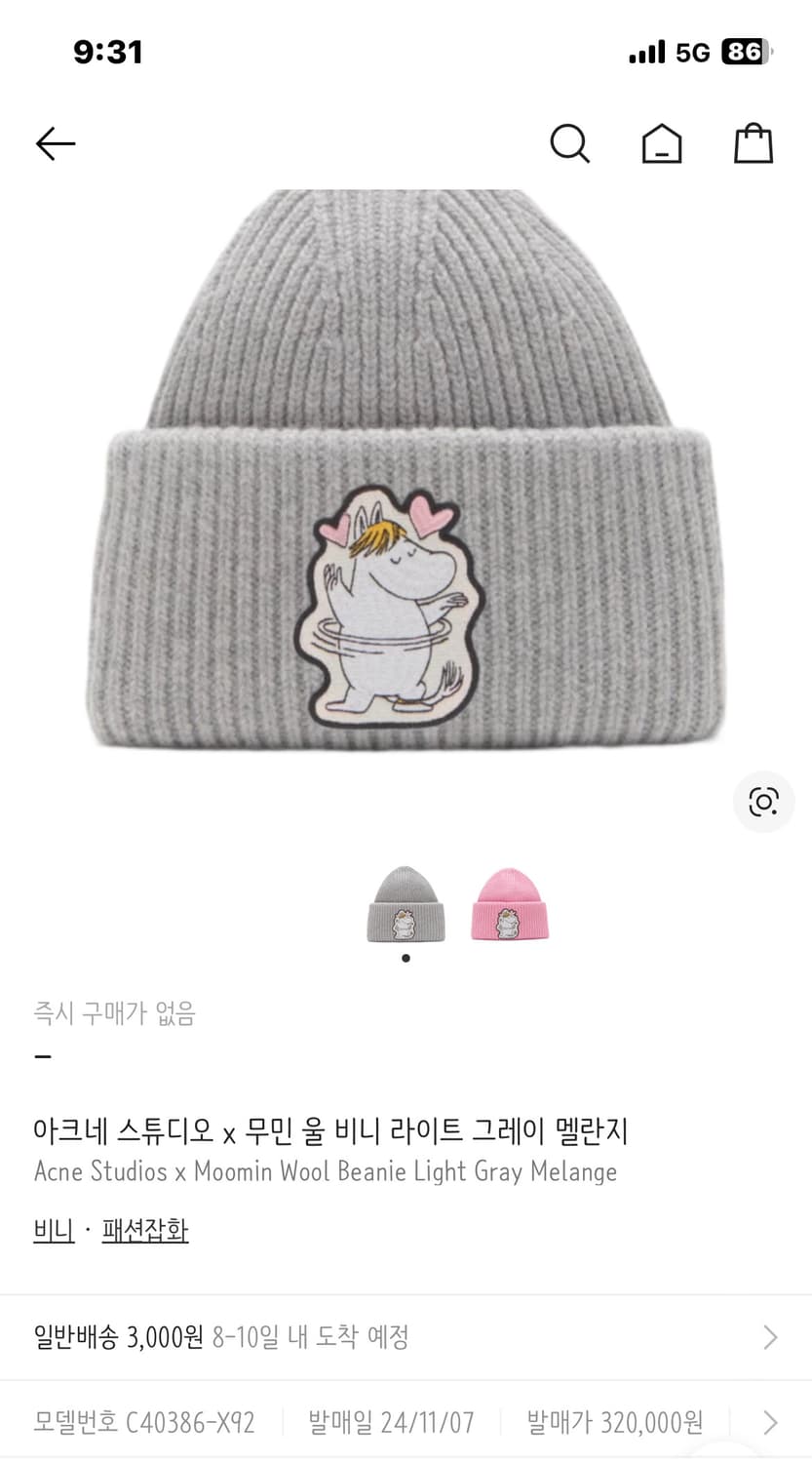Tap the model number C40386-X92 text

click(146, 1422)
